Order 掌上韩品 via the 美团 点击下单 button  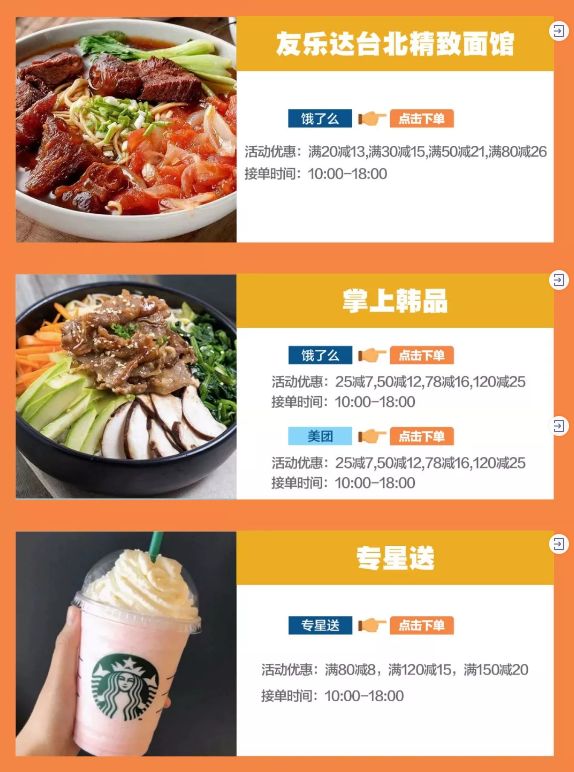[421, 436]
